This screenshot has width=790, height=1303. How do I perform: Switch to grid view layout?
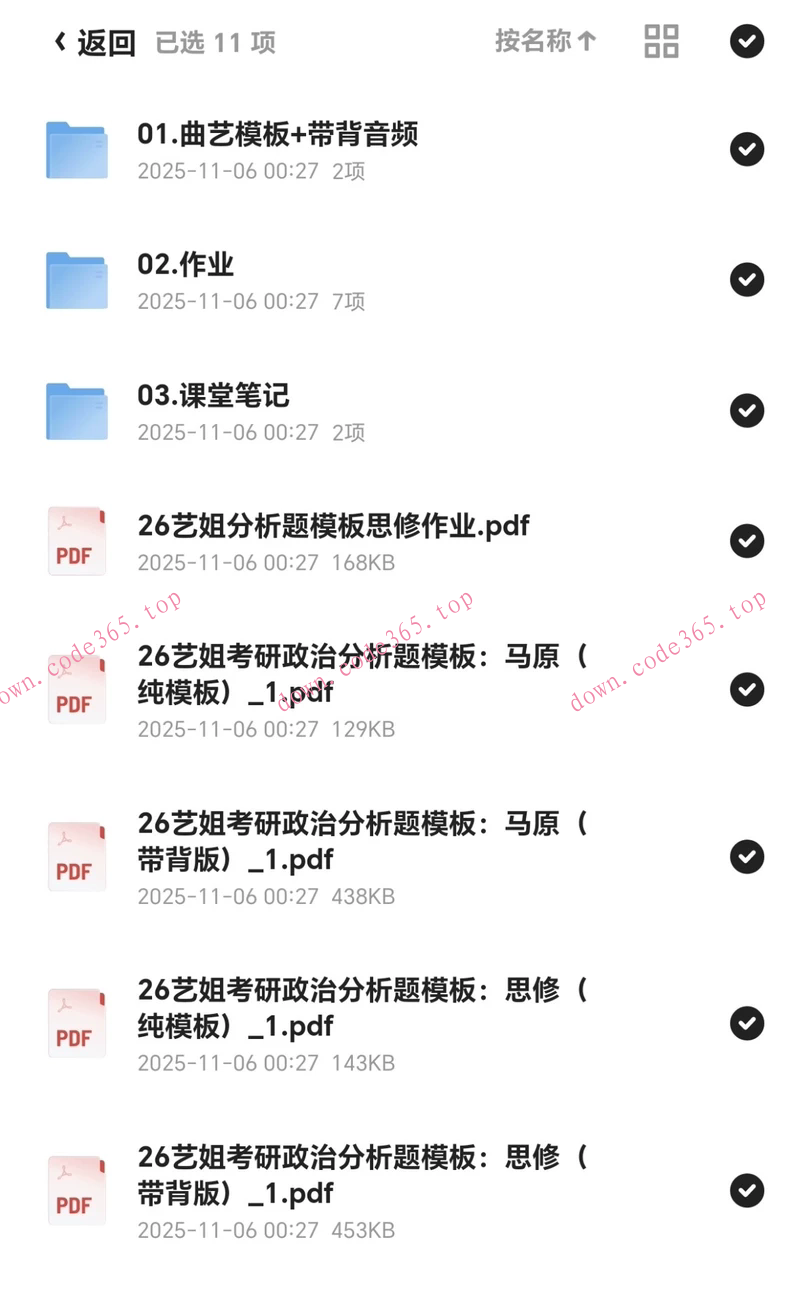[x=662, y=42]
